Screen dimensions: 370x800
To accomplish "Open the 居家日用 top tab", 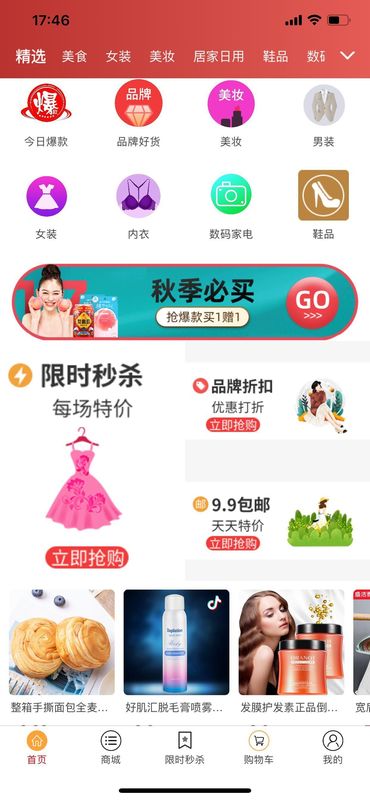I will pyautogui.click(x=218, y=56).
